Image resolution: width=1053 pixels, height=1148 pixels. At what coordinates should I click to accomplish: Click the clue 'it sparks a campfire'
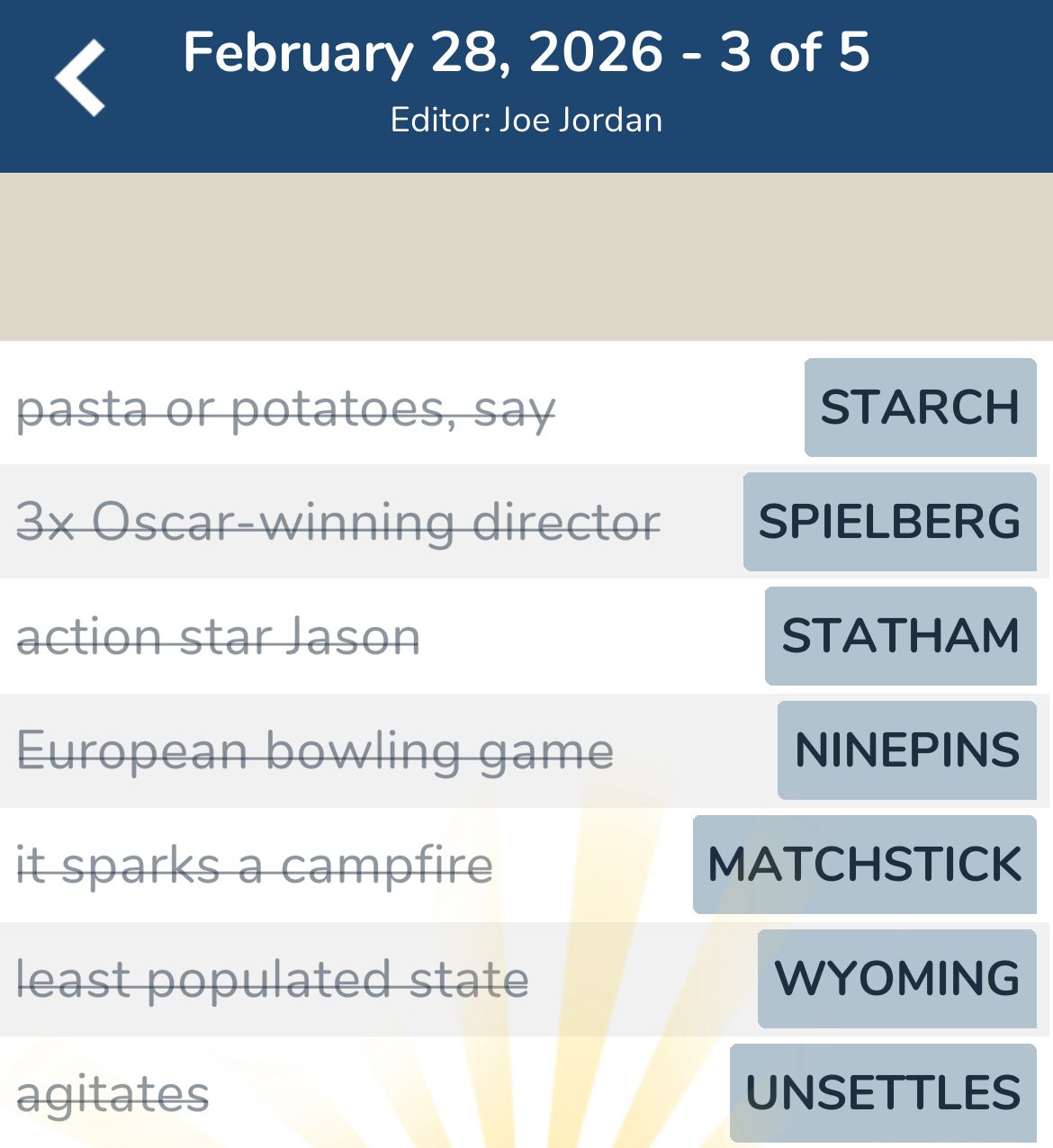coord(255,865)
